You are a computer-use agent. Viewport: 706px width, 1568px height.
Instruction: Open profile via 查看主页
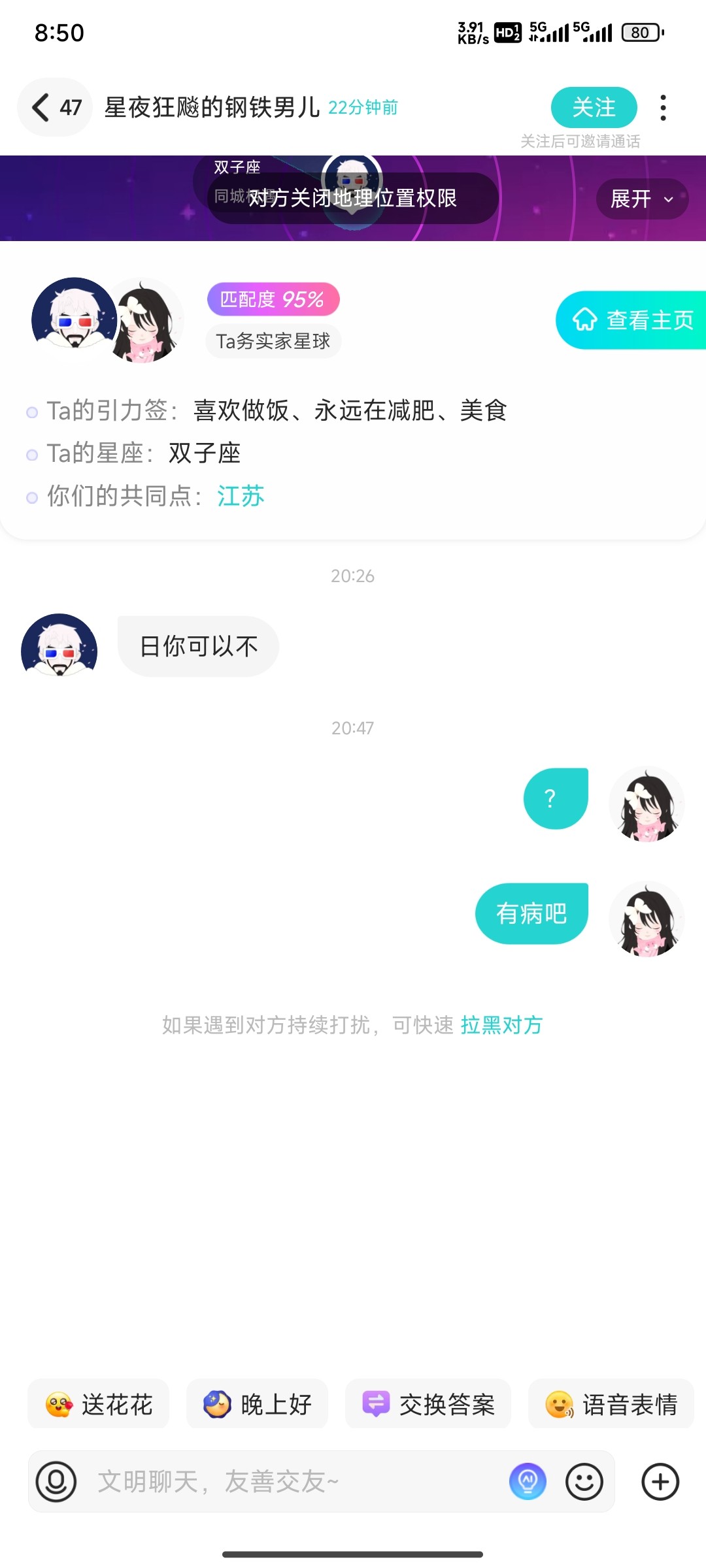coord(631,320)
